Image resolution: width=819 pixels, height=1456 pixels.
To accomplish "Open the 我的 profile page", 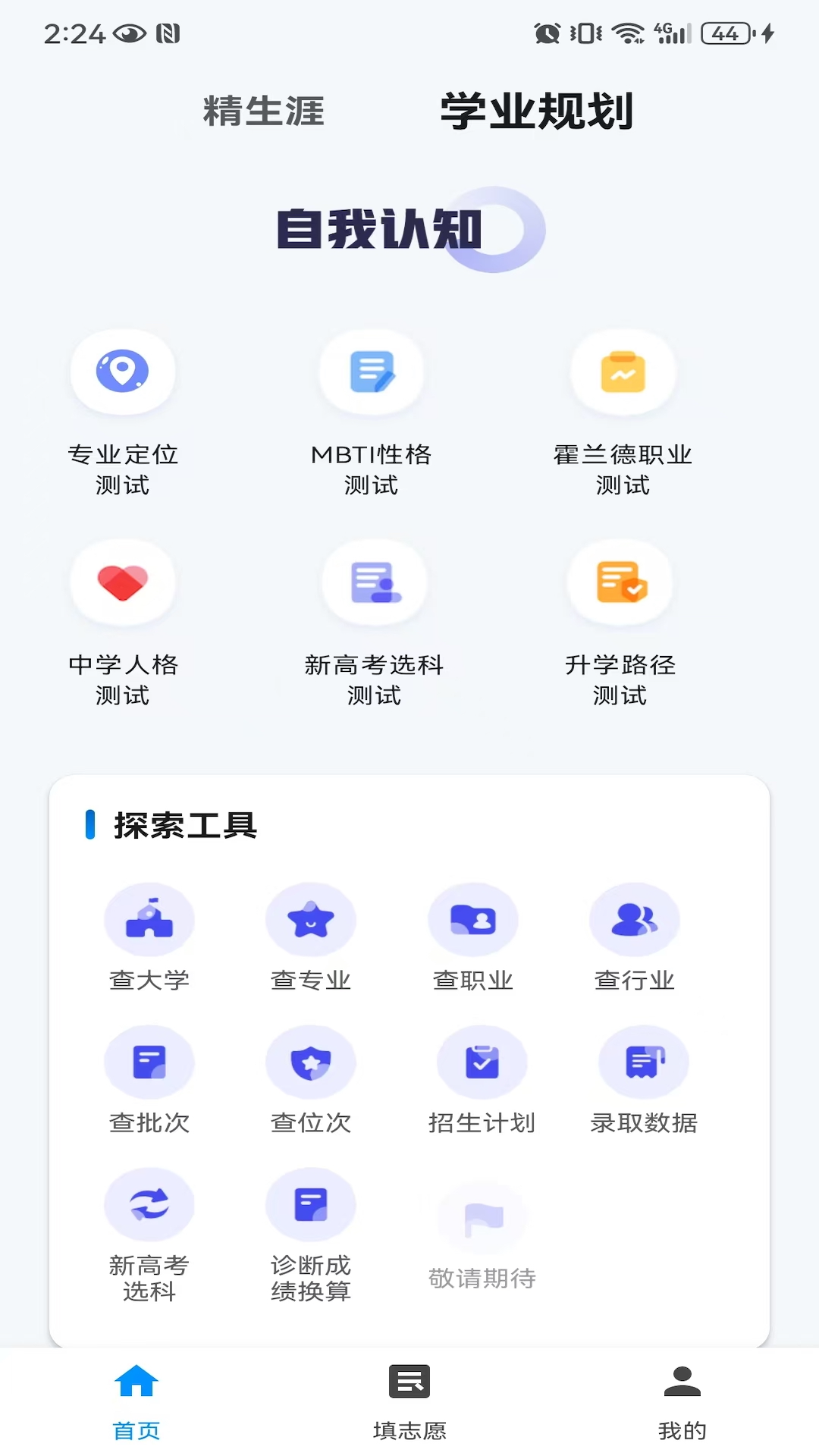I will coord(682,1407).
